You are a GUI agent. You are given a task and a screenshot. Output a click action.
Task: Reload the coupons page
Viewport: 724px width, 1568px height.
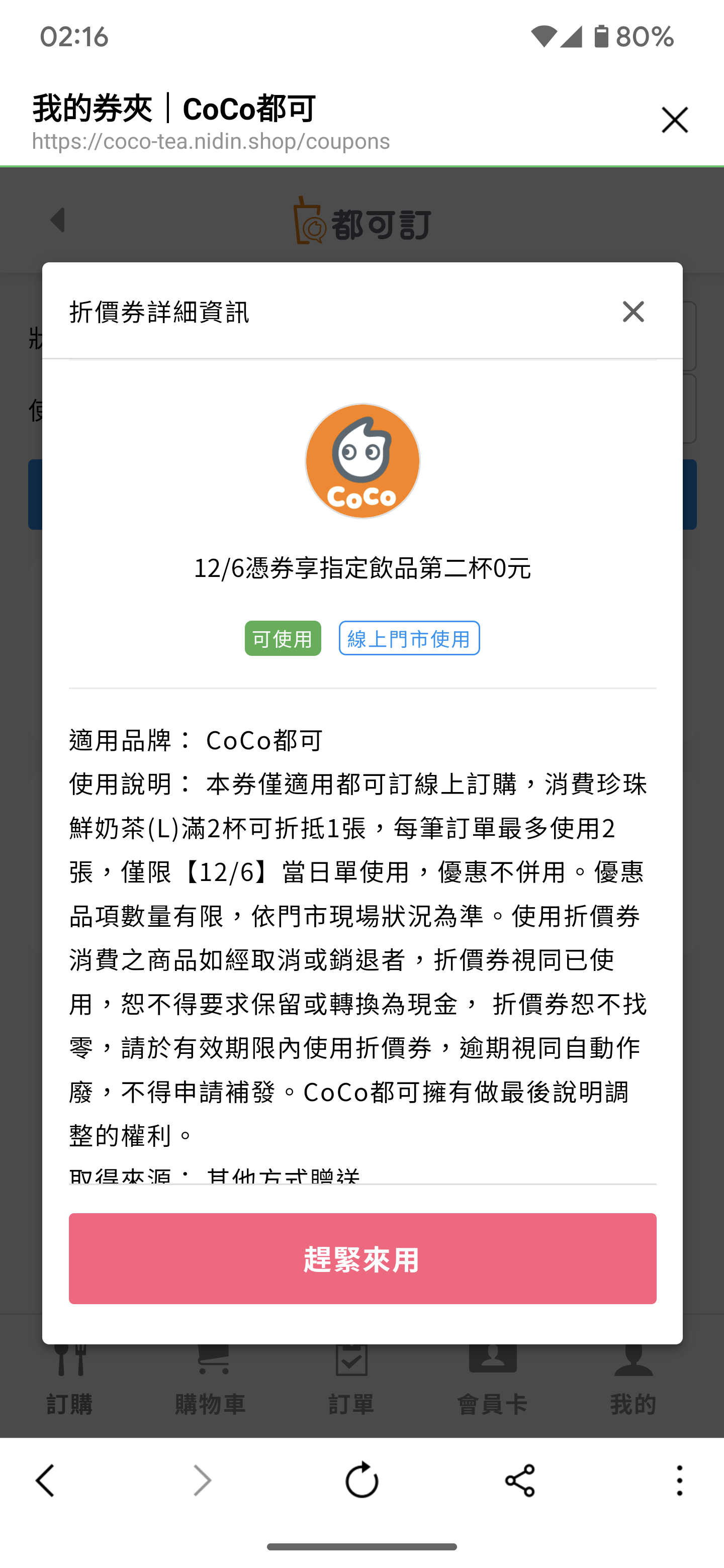point(361,1481)
